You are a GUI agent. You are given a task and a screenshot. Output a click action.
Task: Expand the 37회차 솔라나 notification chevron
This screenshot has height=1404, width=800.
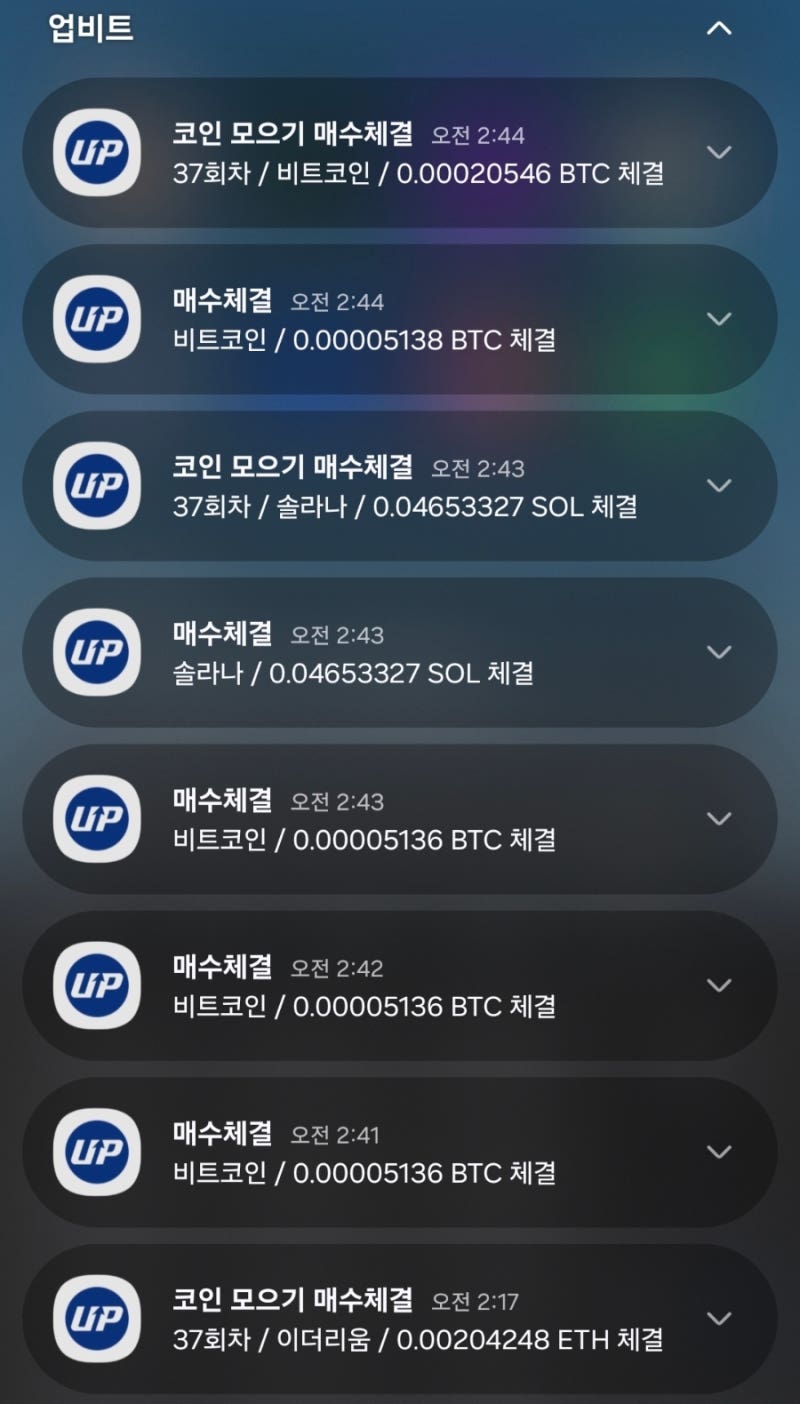pos(719,485)
